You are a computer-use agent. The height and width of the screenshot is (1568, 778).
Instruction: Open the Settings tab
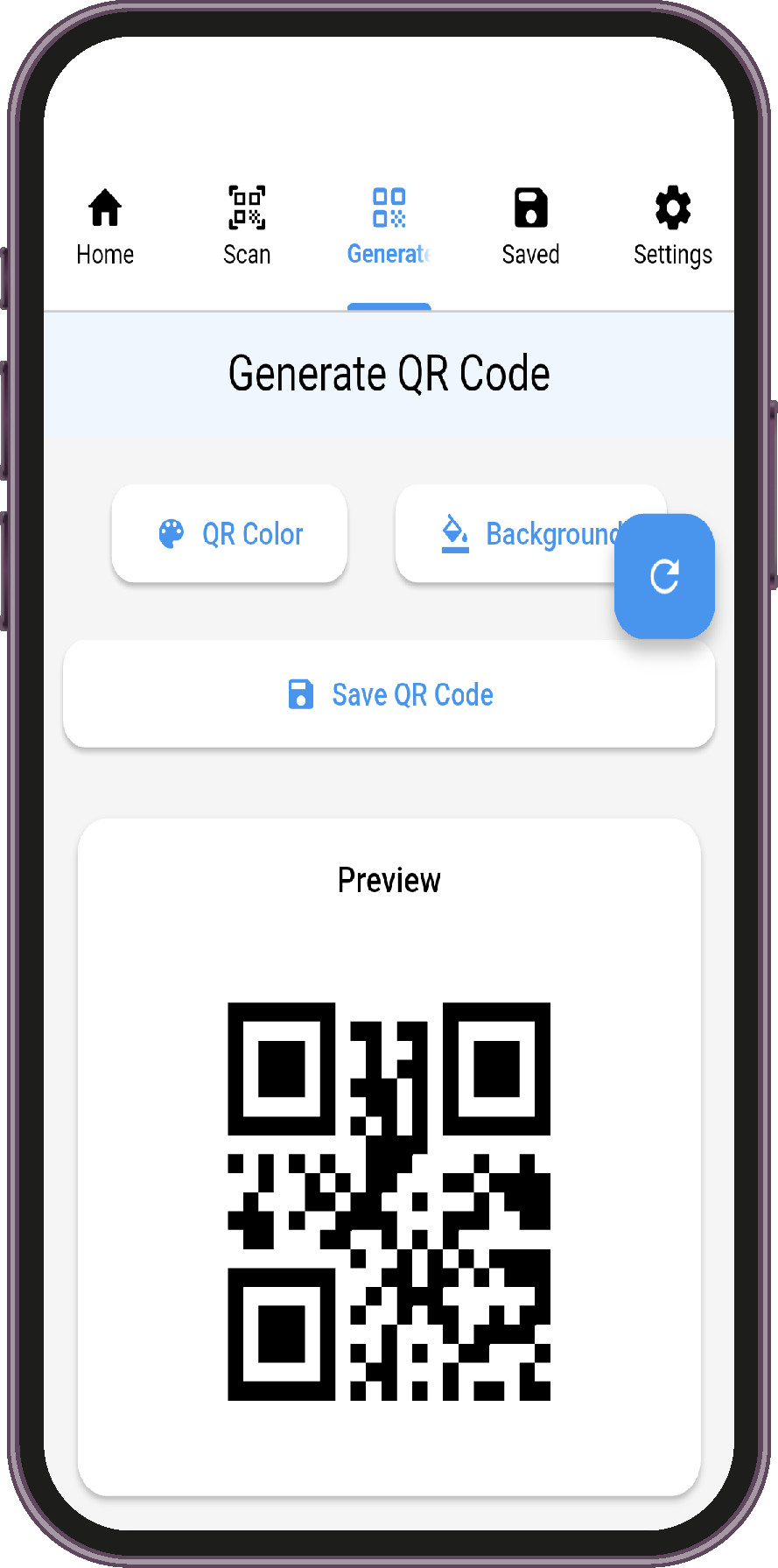672,227
